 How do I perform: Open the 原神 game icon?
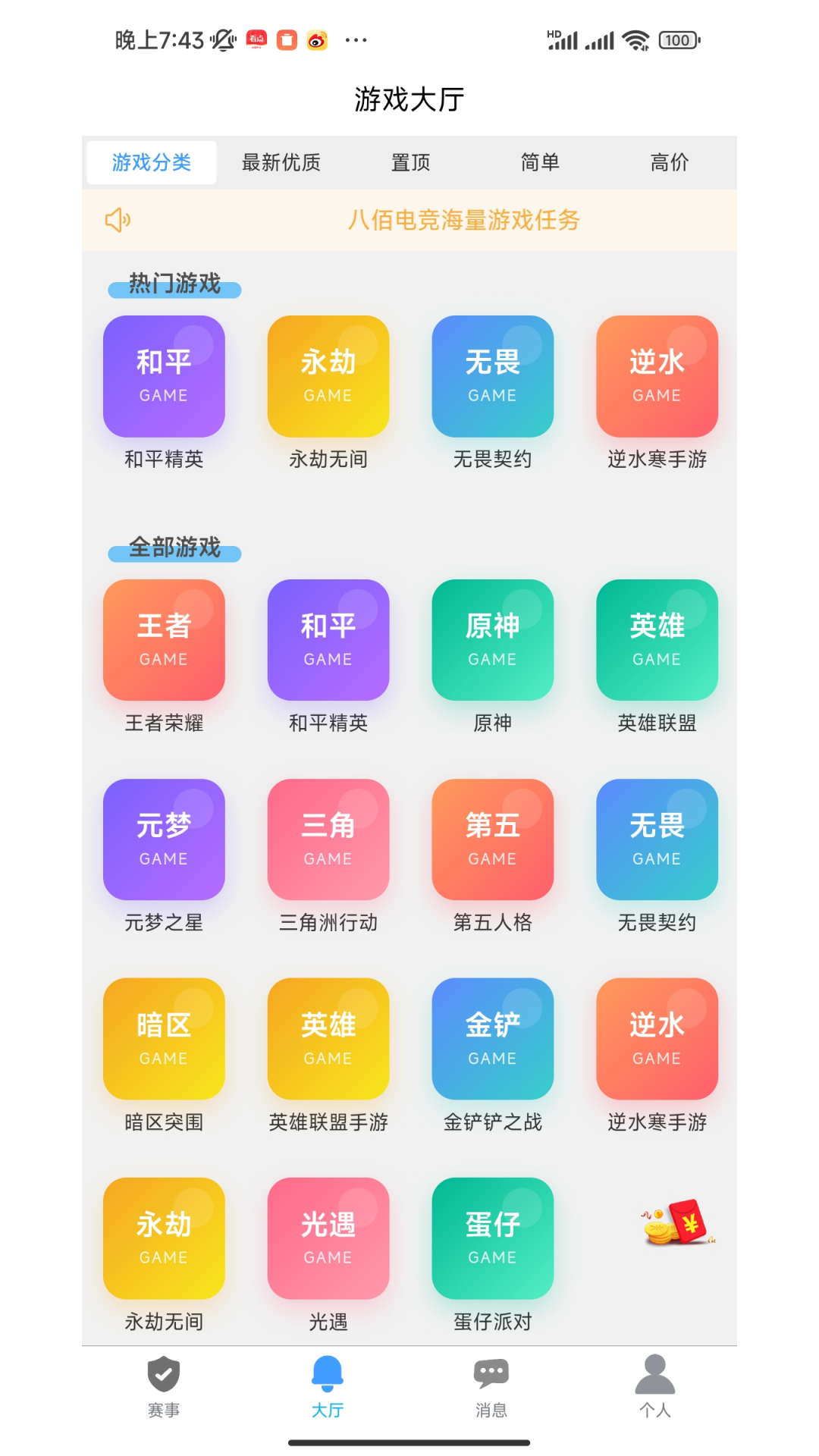[x=491, y=639]
